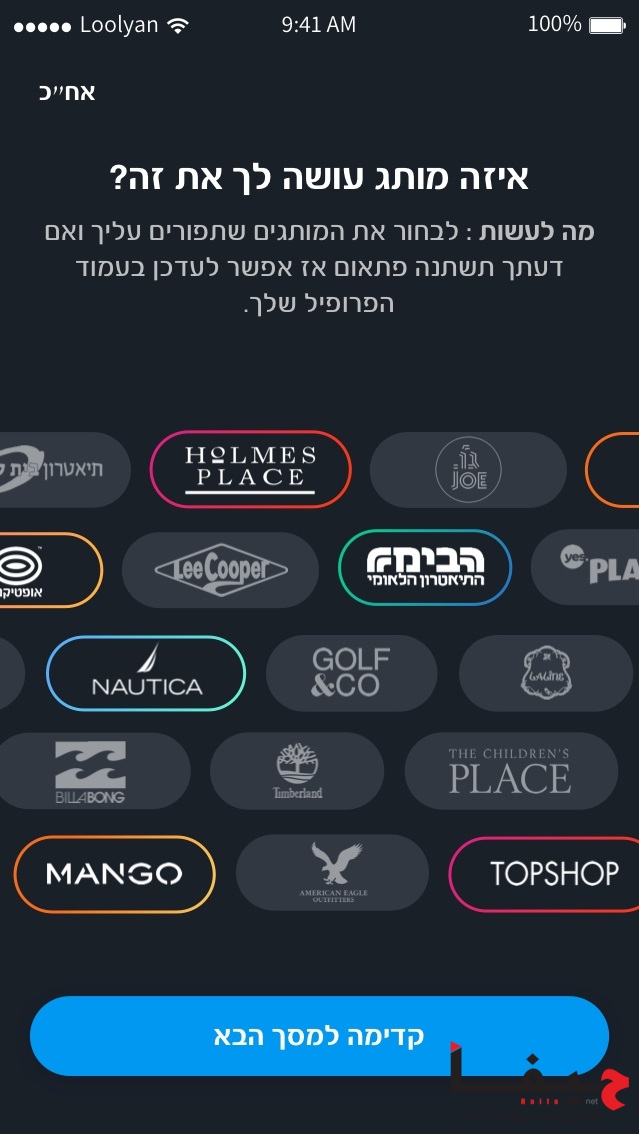Select the Golf & Co brand chip
This screenshot has width=639, height=1134.
coord(351,673)
